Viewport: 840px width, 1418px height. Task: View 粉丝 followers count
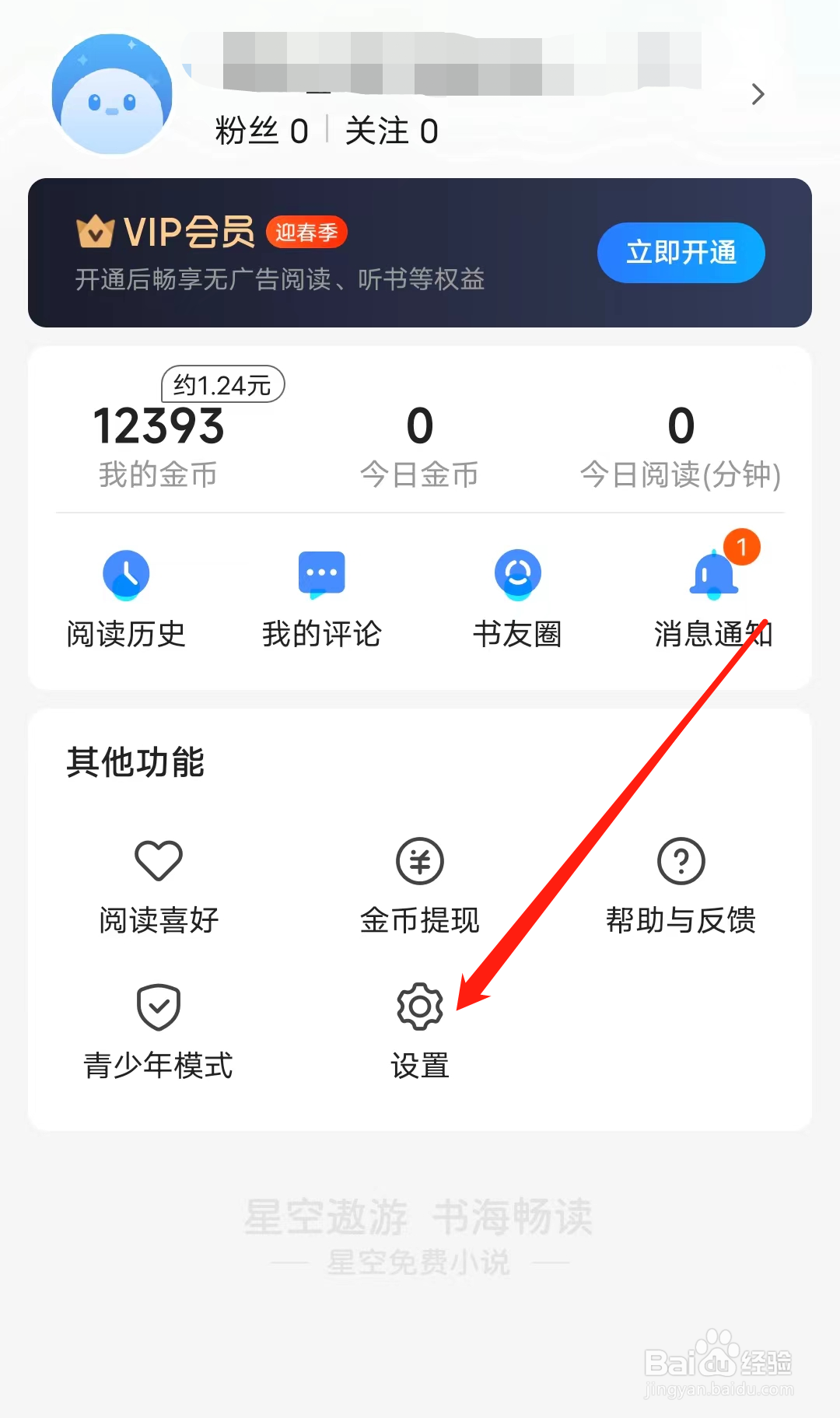(x=262, y=130)
